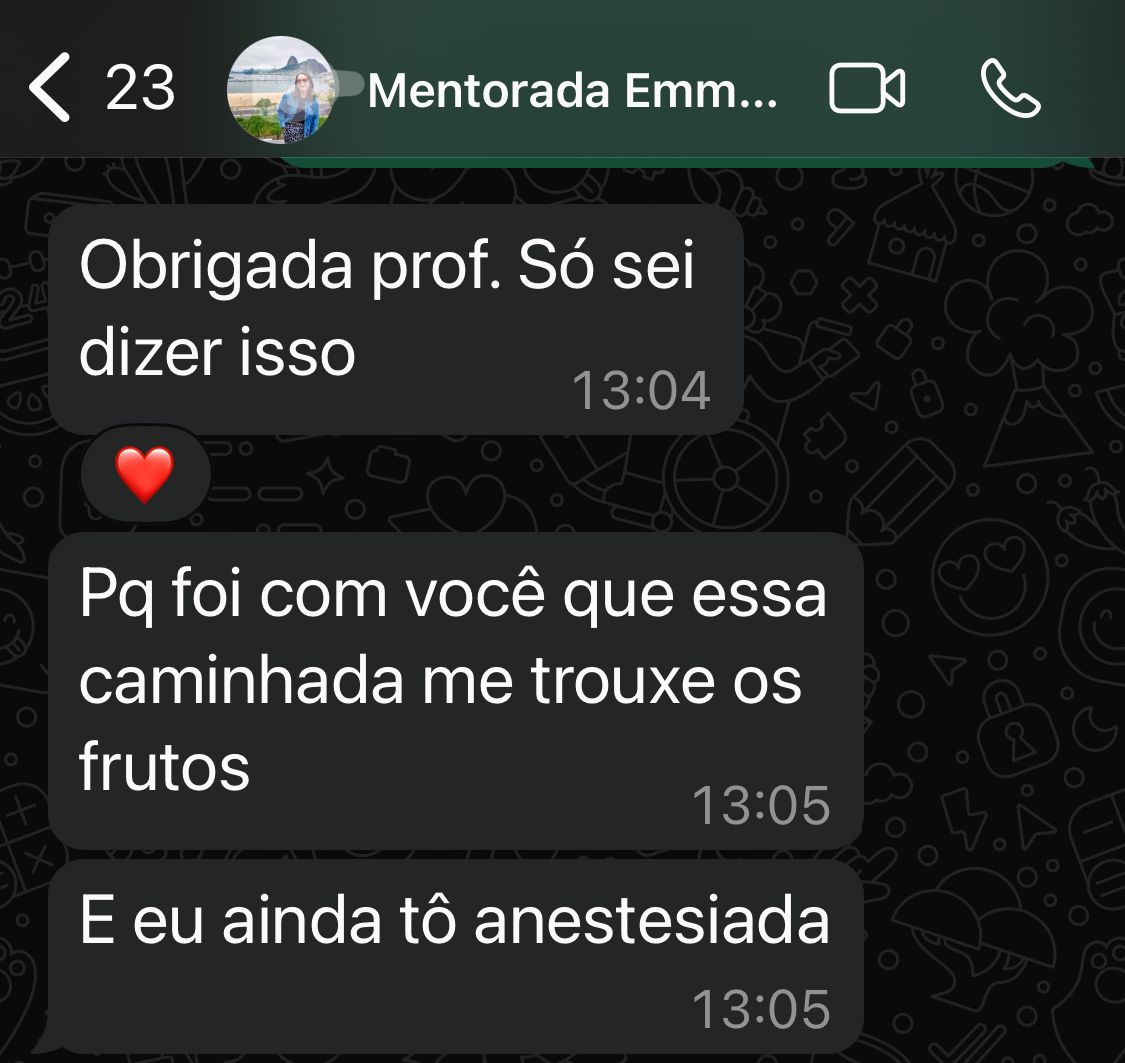The image size is (1125, 1063).
Task: Open contact info for Mentorada Emm...
Action: pos(571,91)
